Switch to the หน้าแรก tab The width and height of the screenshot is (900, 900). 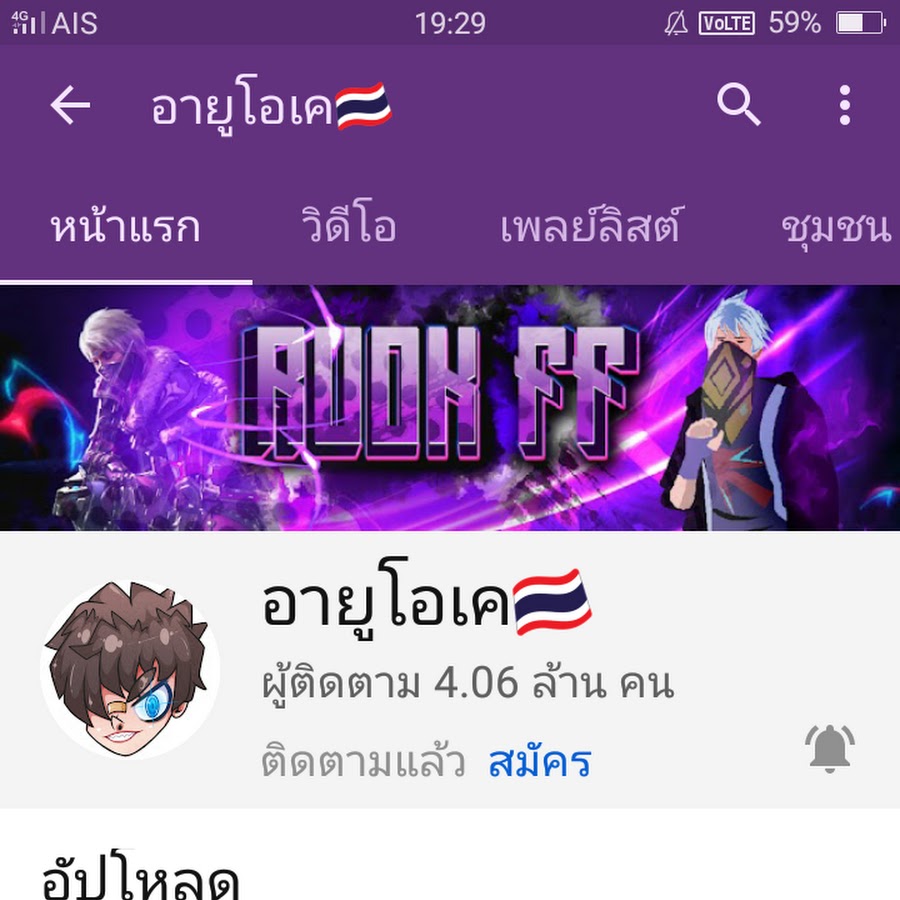click(126, 228)
